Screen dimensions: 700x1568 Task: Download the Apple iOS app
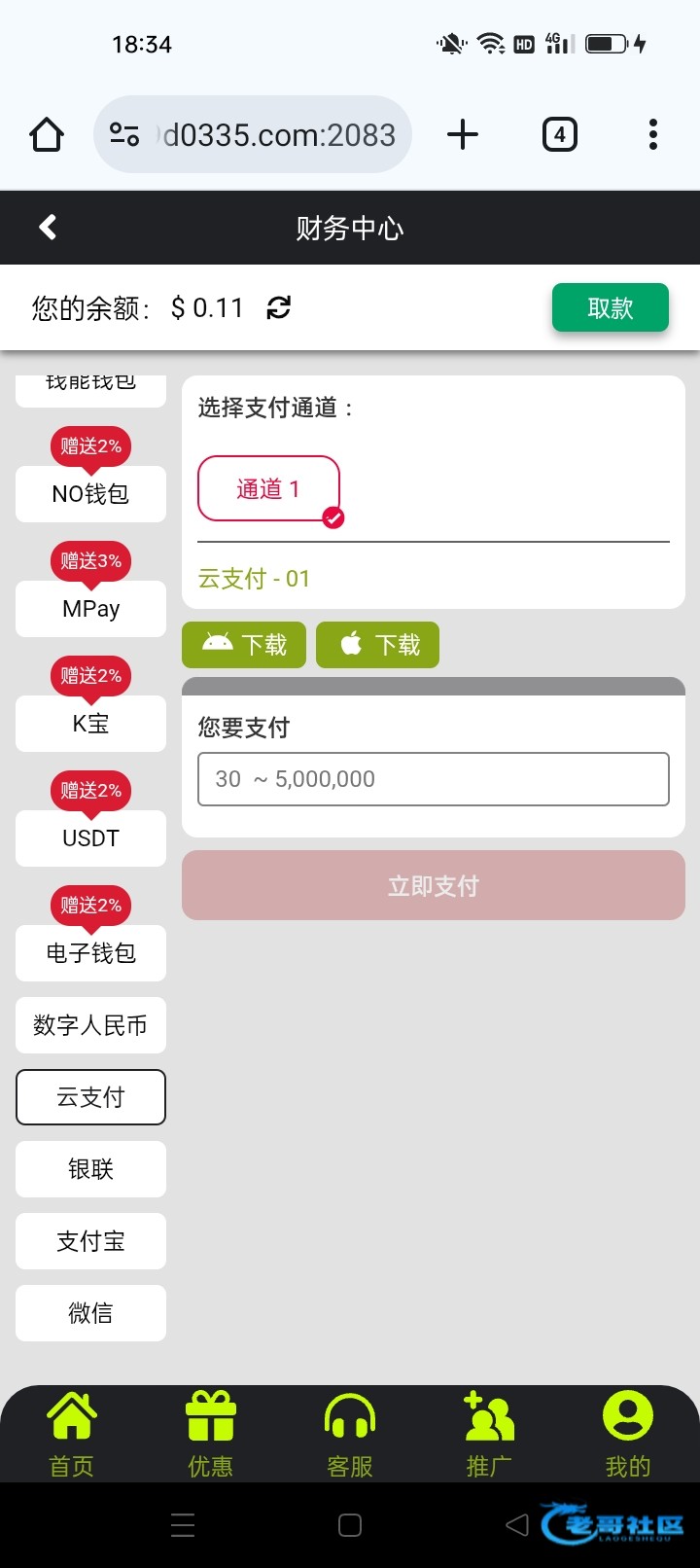coord(378,645)
